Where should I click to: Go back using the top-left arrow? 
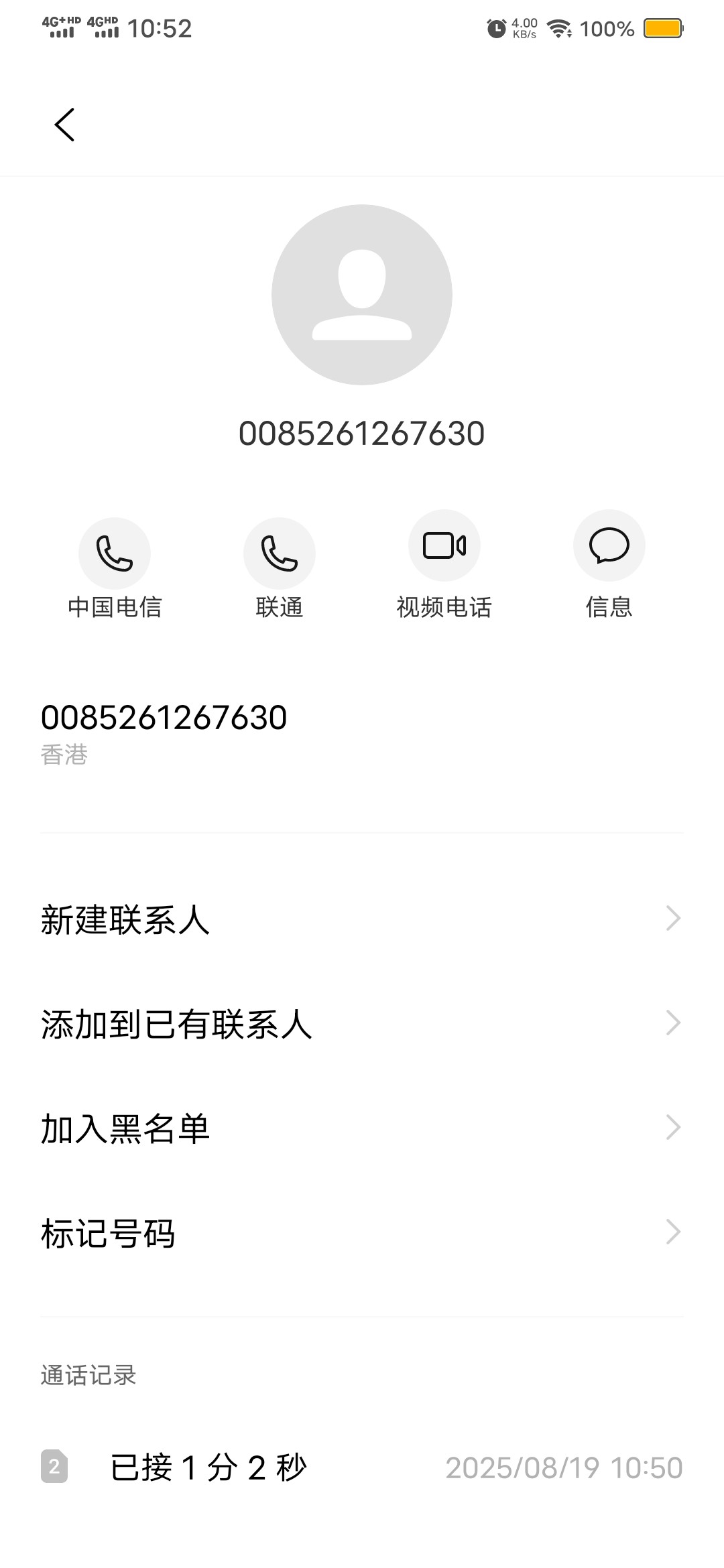coord(64,125)
